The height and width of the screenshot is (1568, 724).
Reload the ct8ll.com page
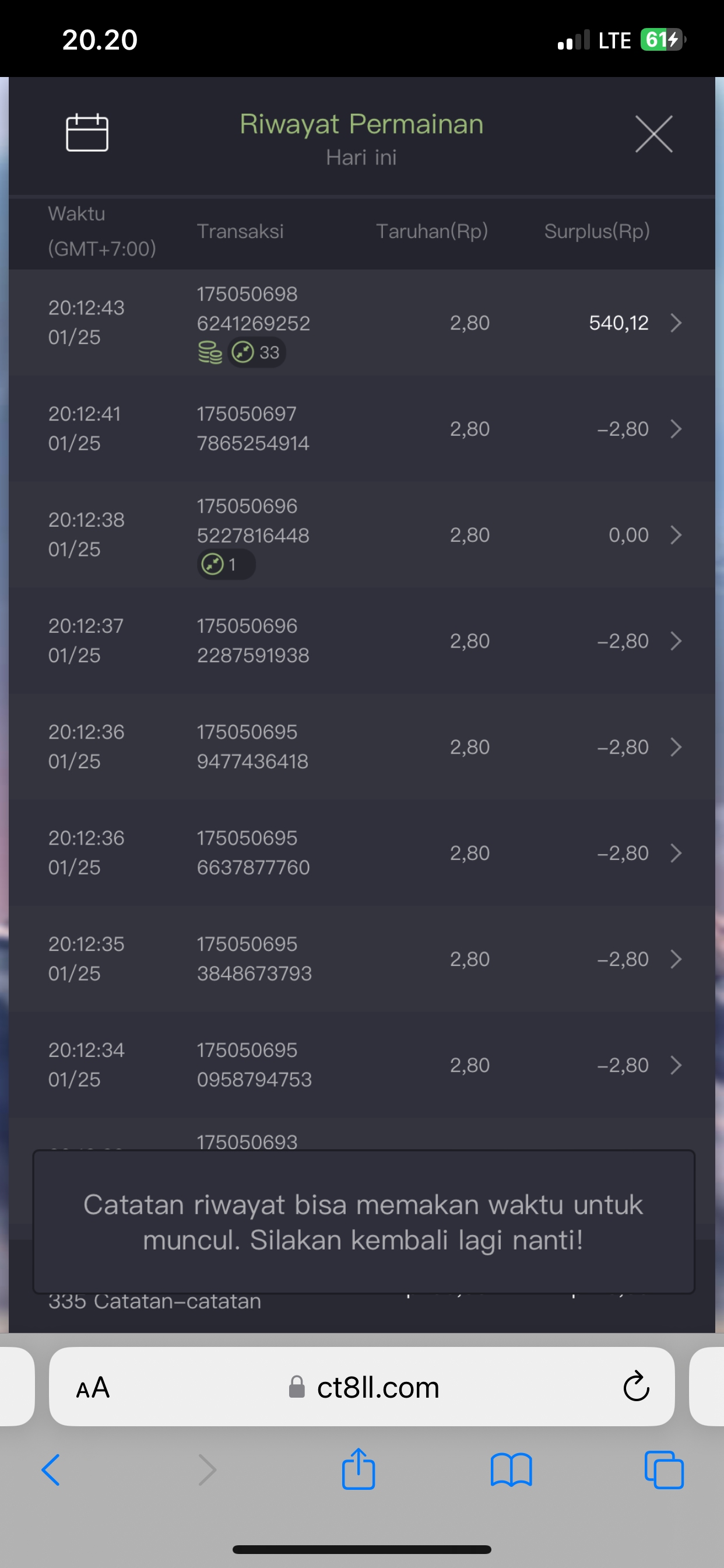click(636, 1387)
